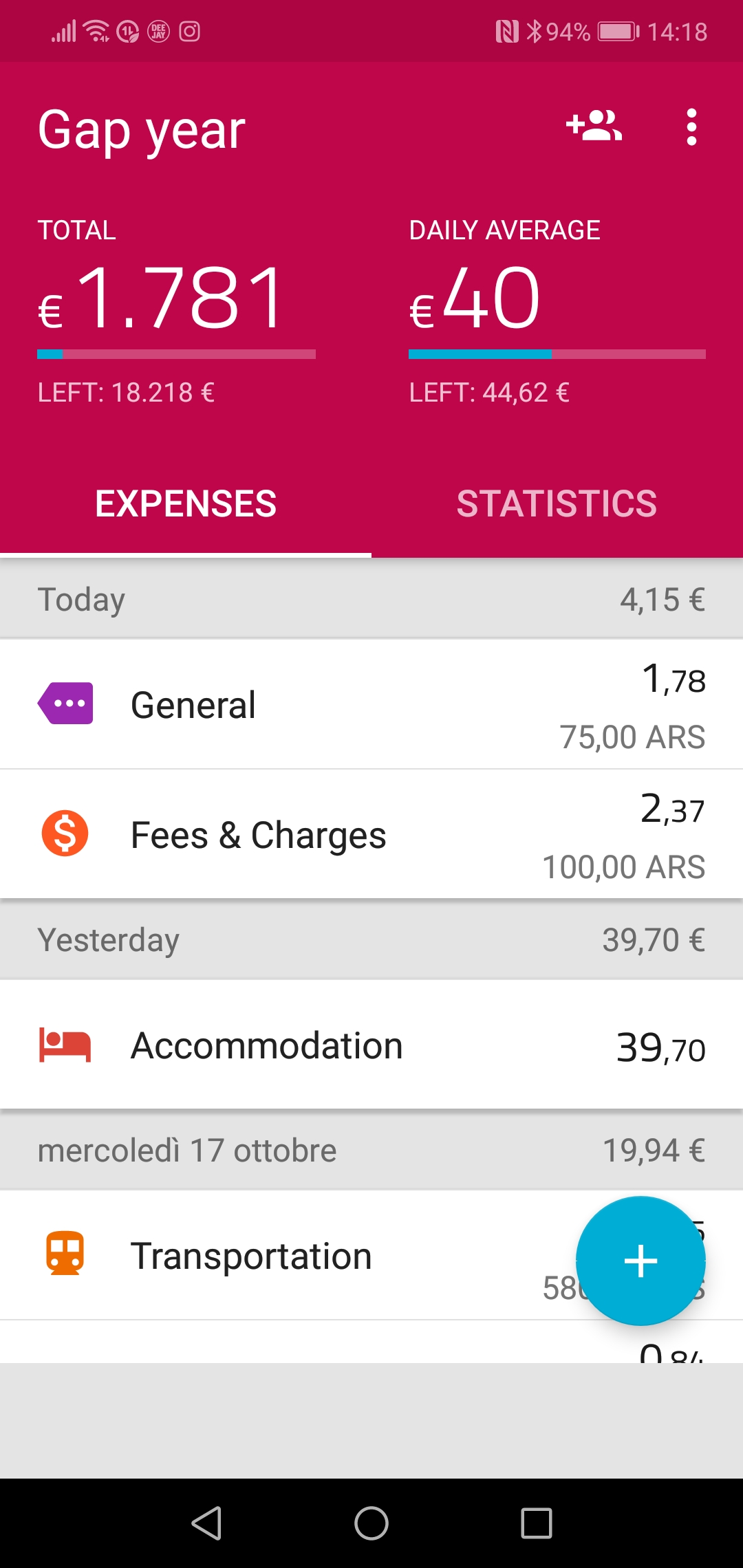Open the General expense entry
The image size is (743, 1568).
[371, 704]
